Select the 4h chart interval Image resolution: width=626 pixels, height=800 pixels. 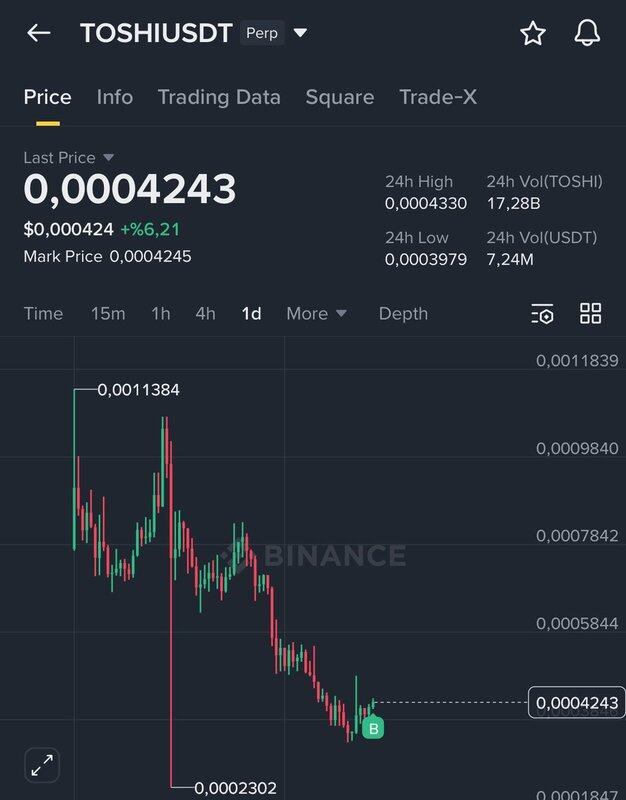click(205, 313)
